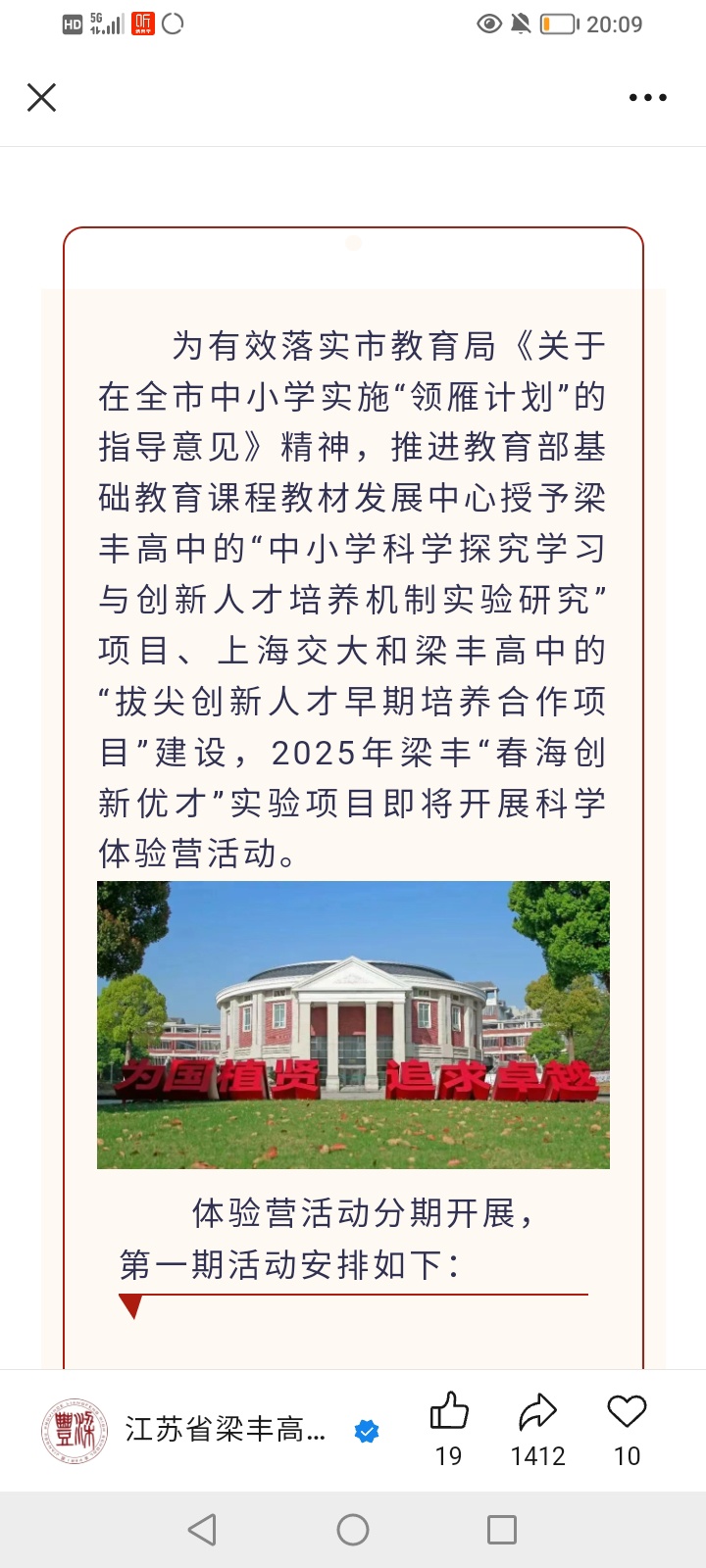This screenshot has width=706, height=1568.
Task: Open the three-dot overflow menu
Action: pos(647,97)
